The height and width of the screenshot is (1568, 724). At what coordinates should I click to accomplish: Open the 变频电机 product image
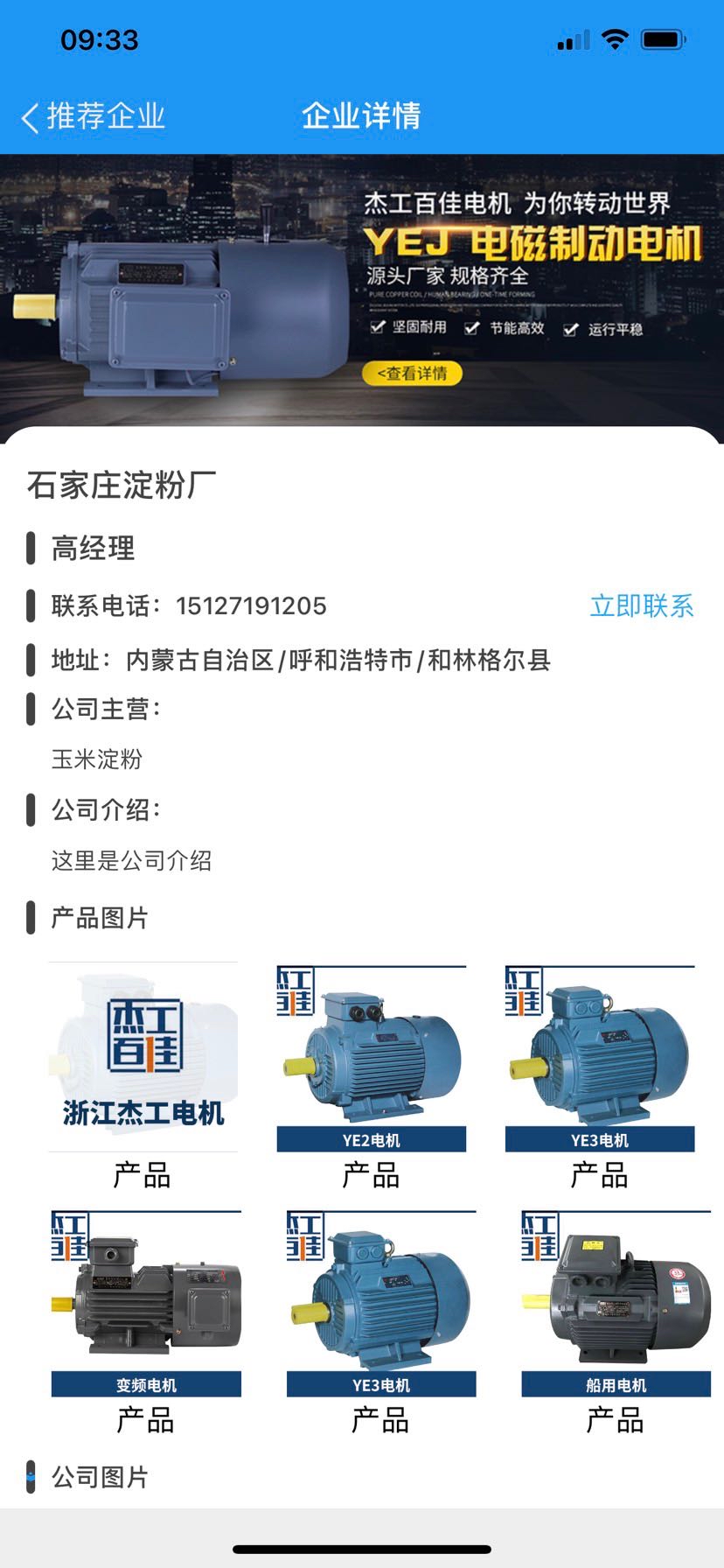(146, 1304)
